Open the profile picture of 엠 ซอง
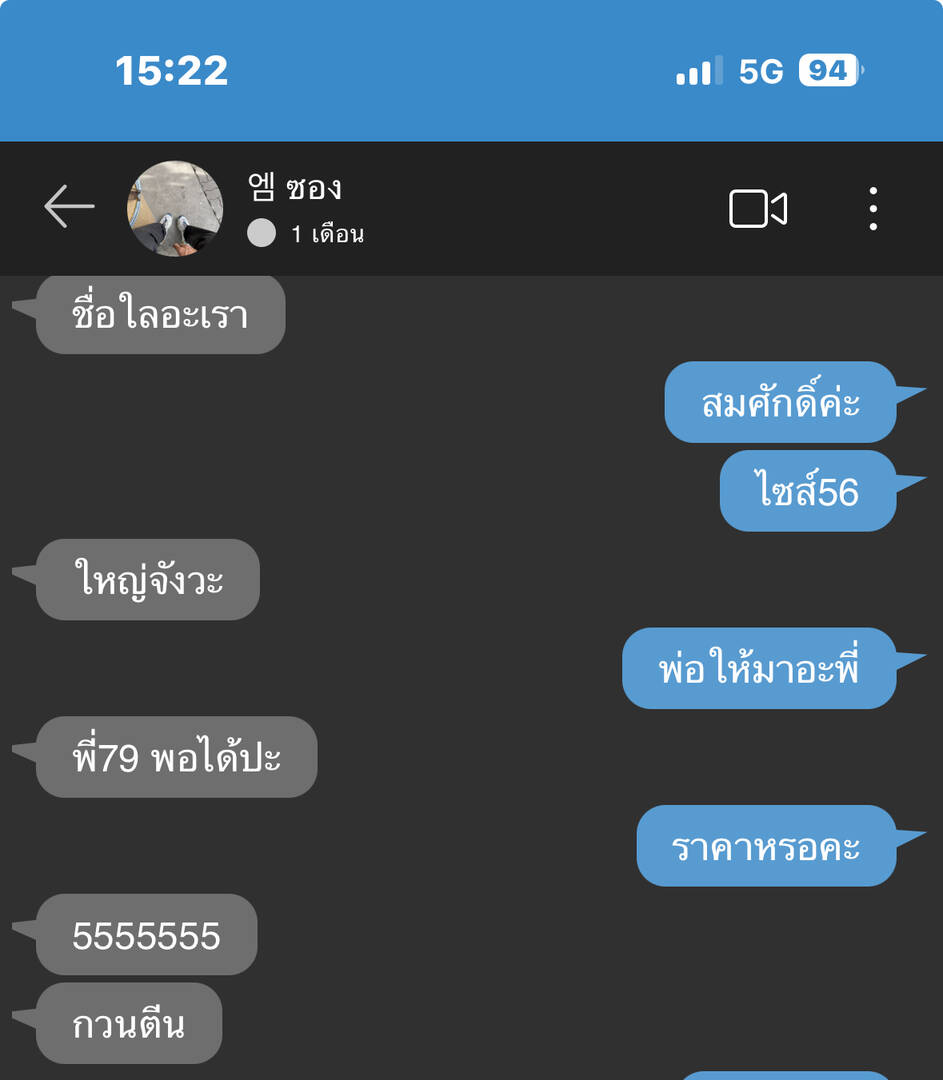 pyautogui.click(x=175, y=209)
